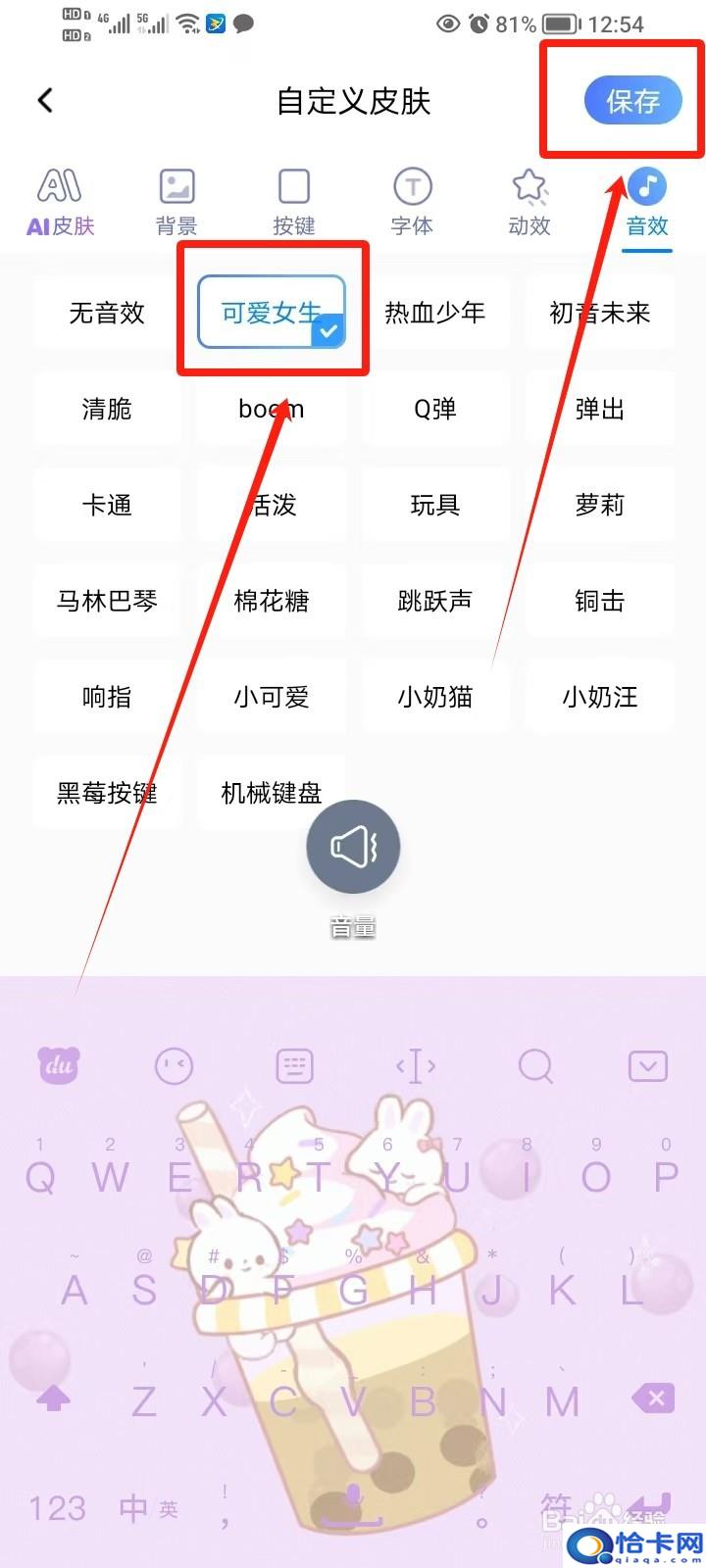The height and width of the screenshot is (1568, 706).
Task: Select the 无音效 option
Action: [107, 313]
